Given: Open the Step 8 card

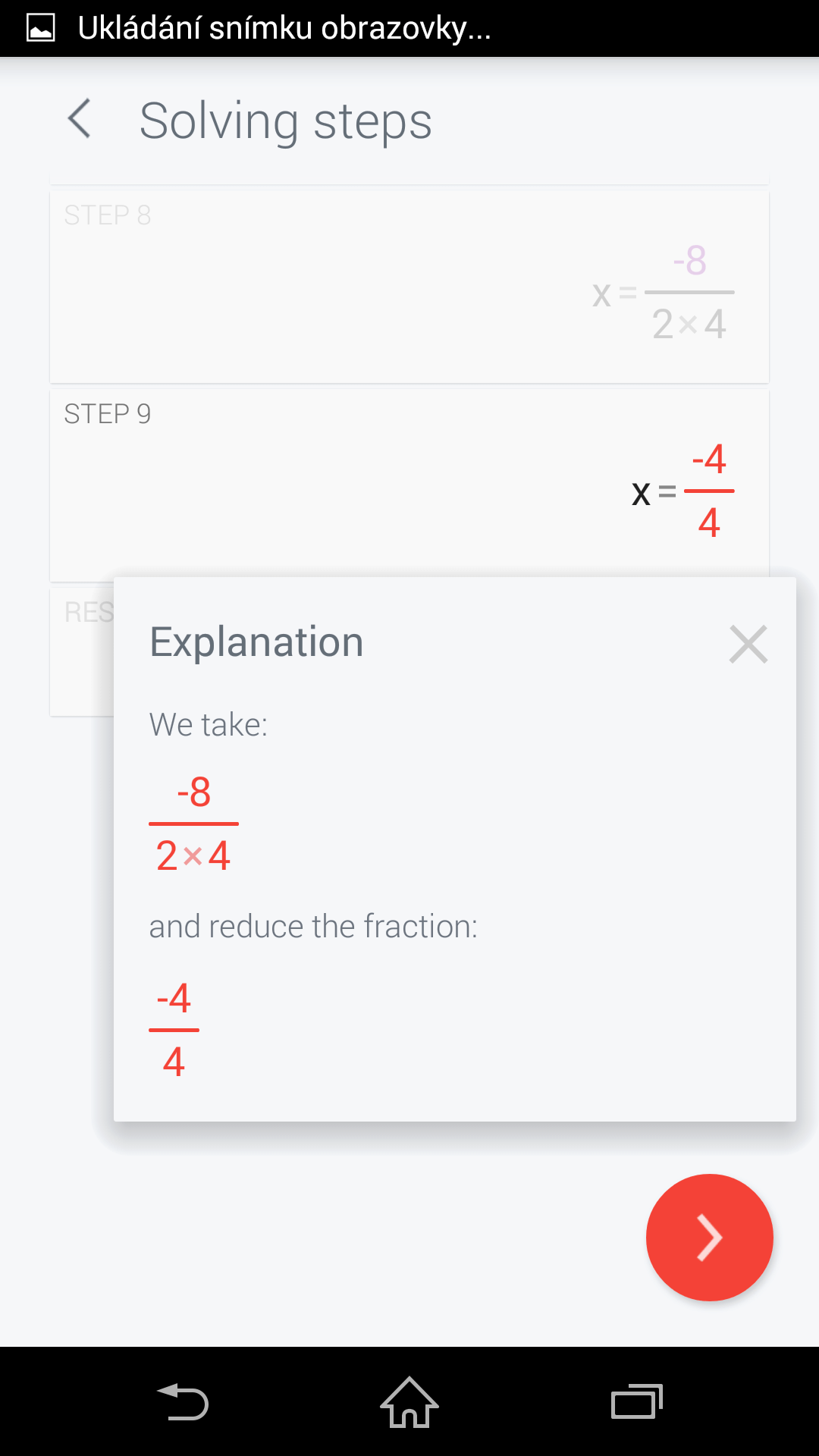Looking at the screenshot, I should coord(409,287).
